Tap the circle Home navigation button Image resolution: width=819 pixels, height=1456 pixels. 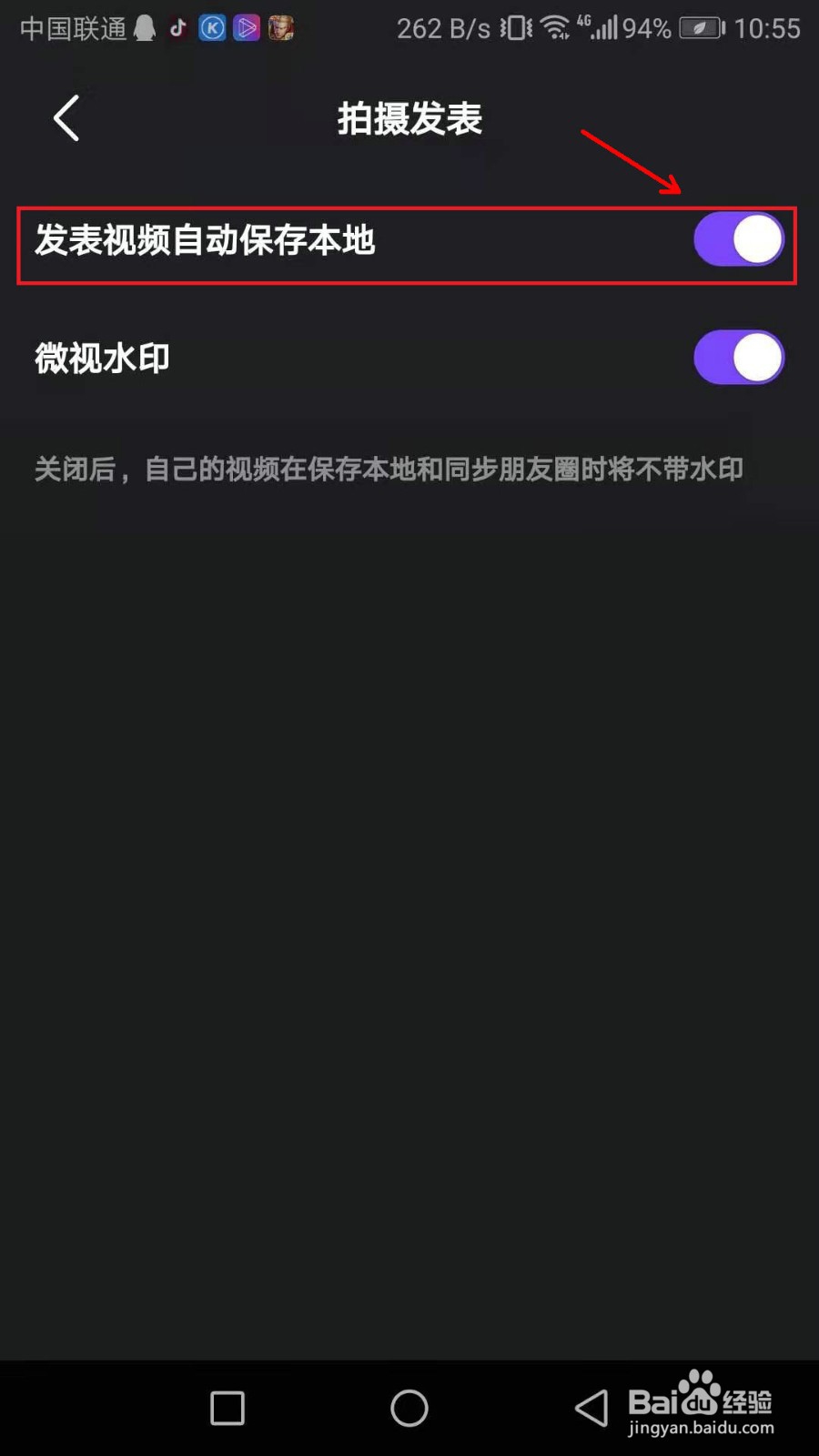click(409, 1408)
